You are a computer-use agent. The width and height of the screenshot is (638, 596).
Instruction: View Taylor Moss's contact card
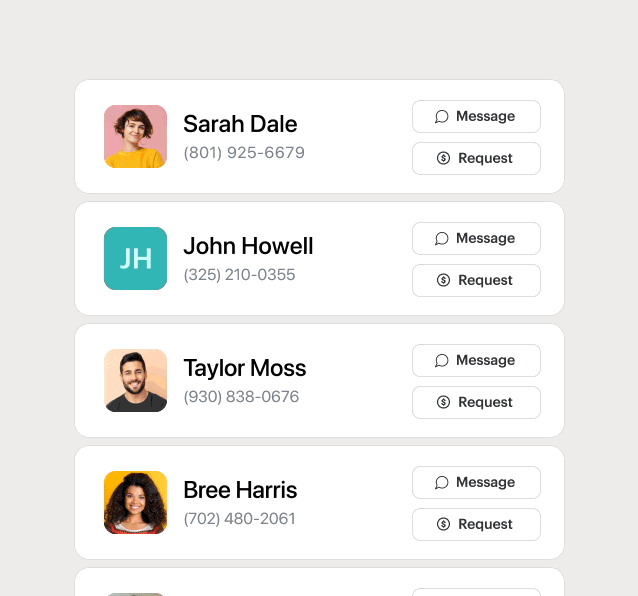pyautogui.click(x=244, y=369)
